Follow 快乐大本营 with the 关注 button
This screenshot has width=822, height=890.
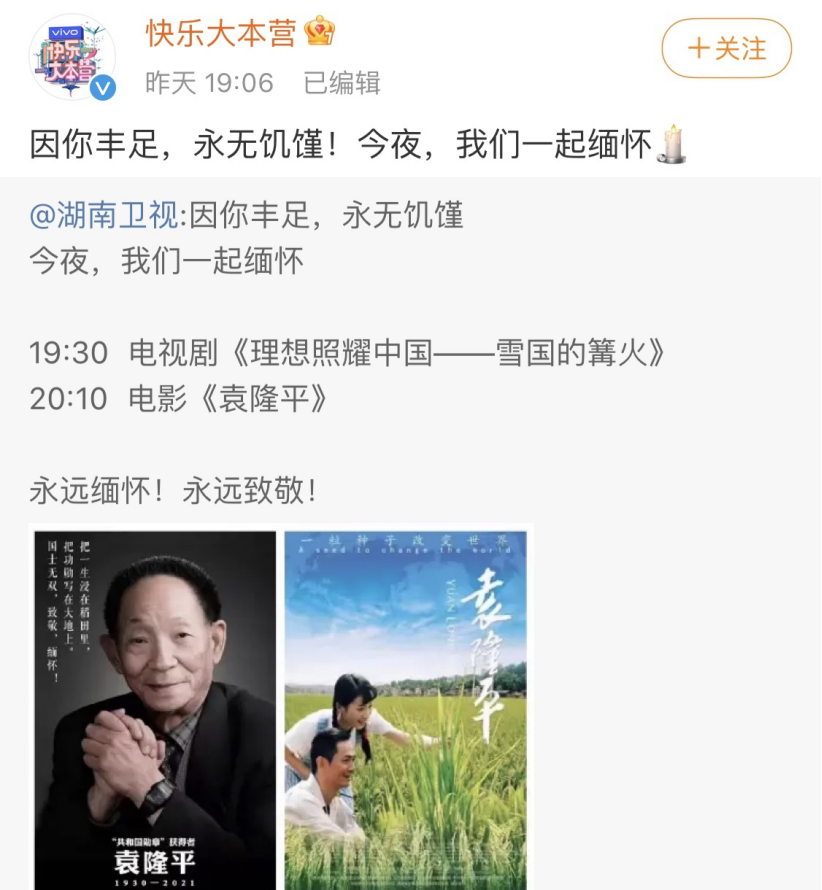point(727,48)
